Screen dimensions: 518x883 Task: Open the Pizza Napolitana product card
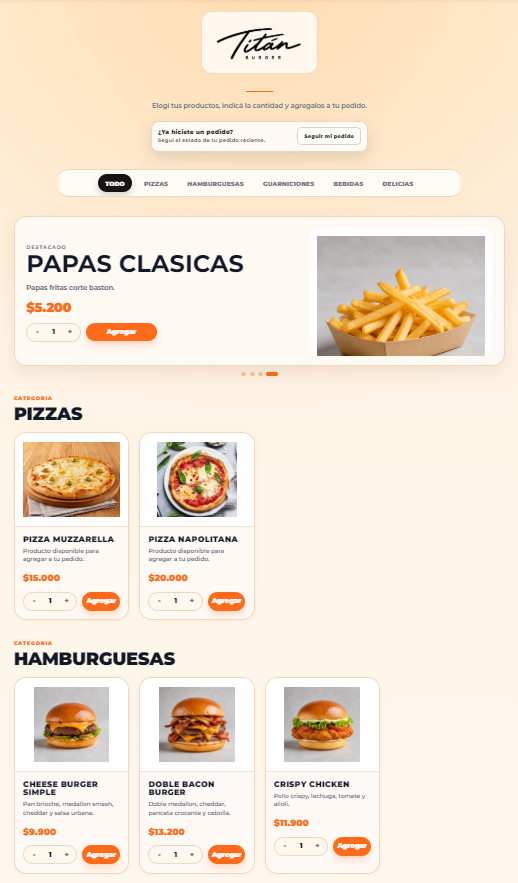[x=197, y=526]
